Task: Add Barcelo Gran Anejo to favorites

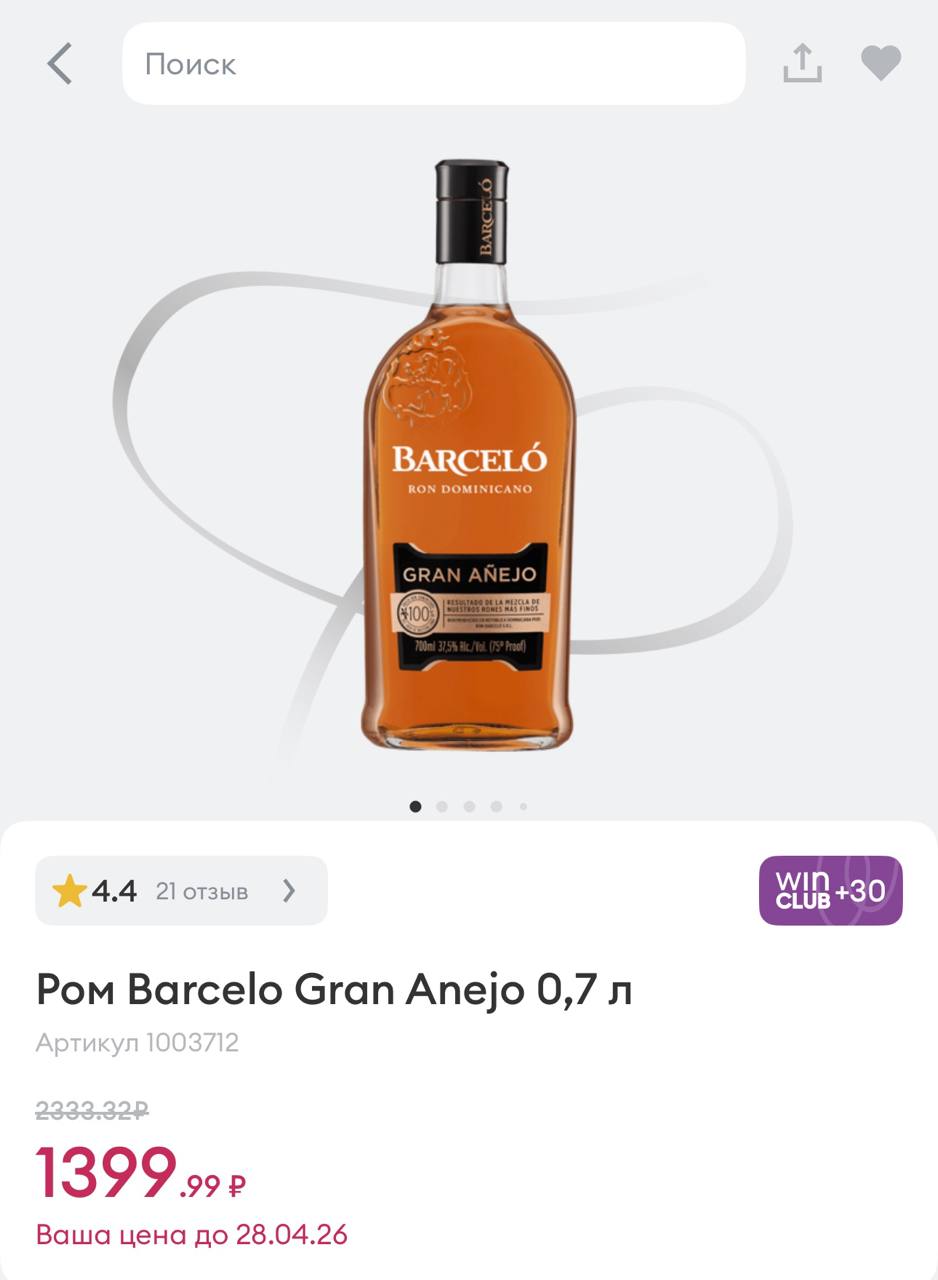Action: coord(881,64)
